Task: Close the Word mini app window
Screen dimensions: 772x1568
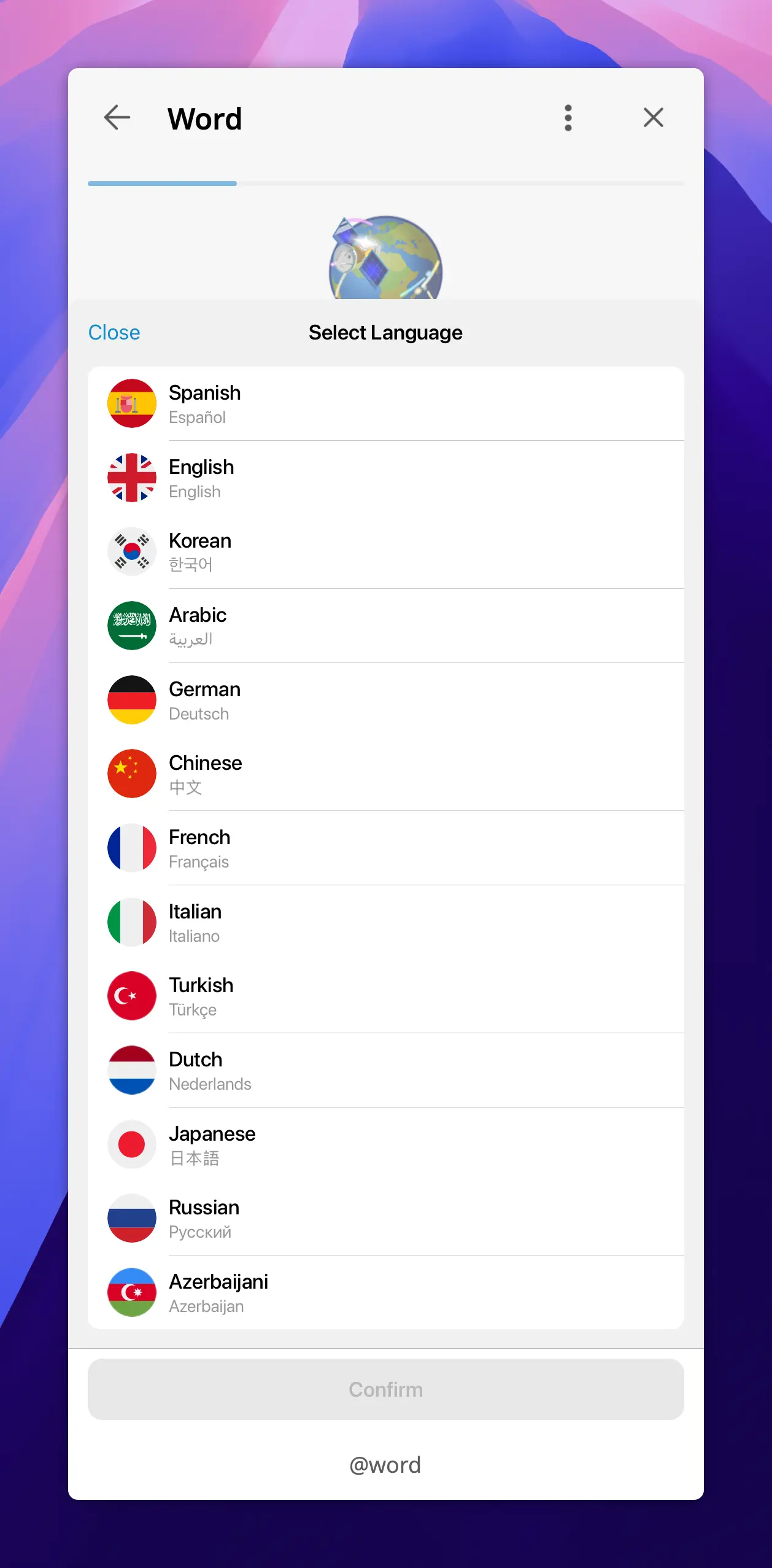Action: (x=653, y=117)
